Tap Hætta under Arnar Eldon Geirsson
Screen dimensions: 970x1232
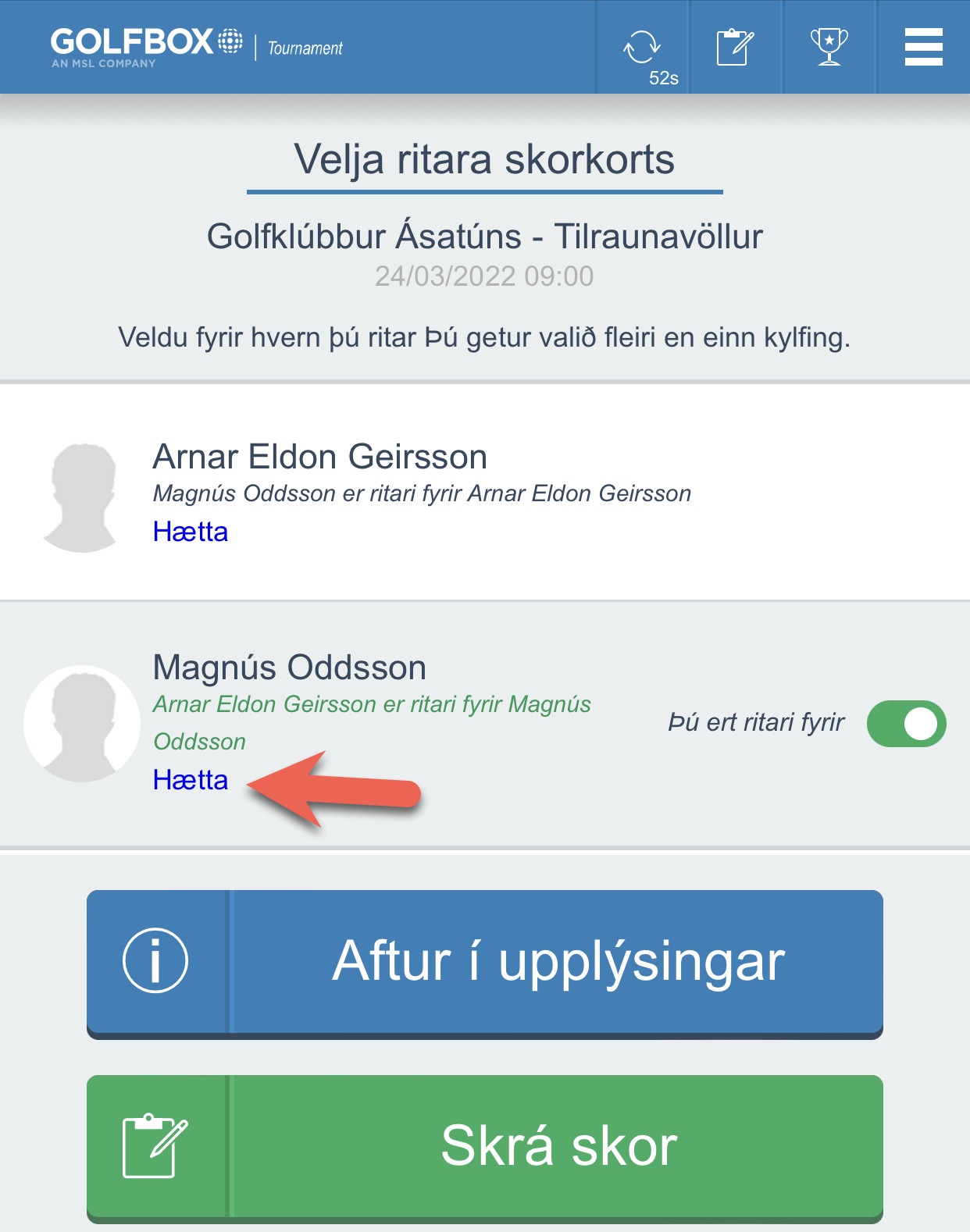pyautogui.click(x=190, y=532)
